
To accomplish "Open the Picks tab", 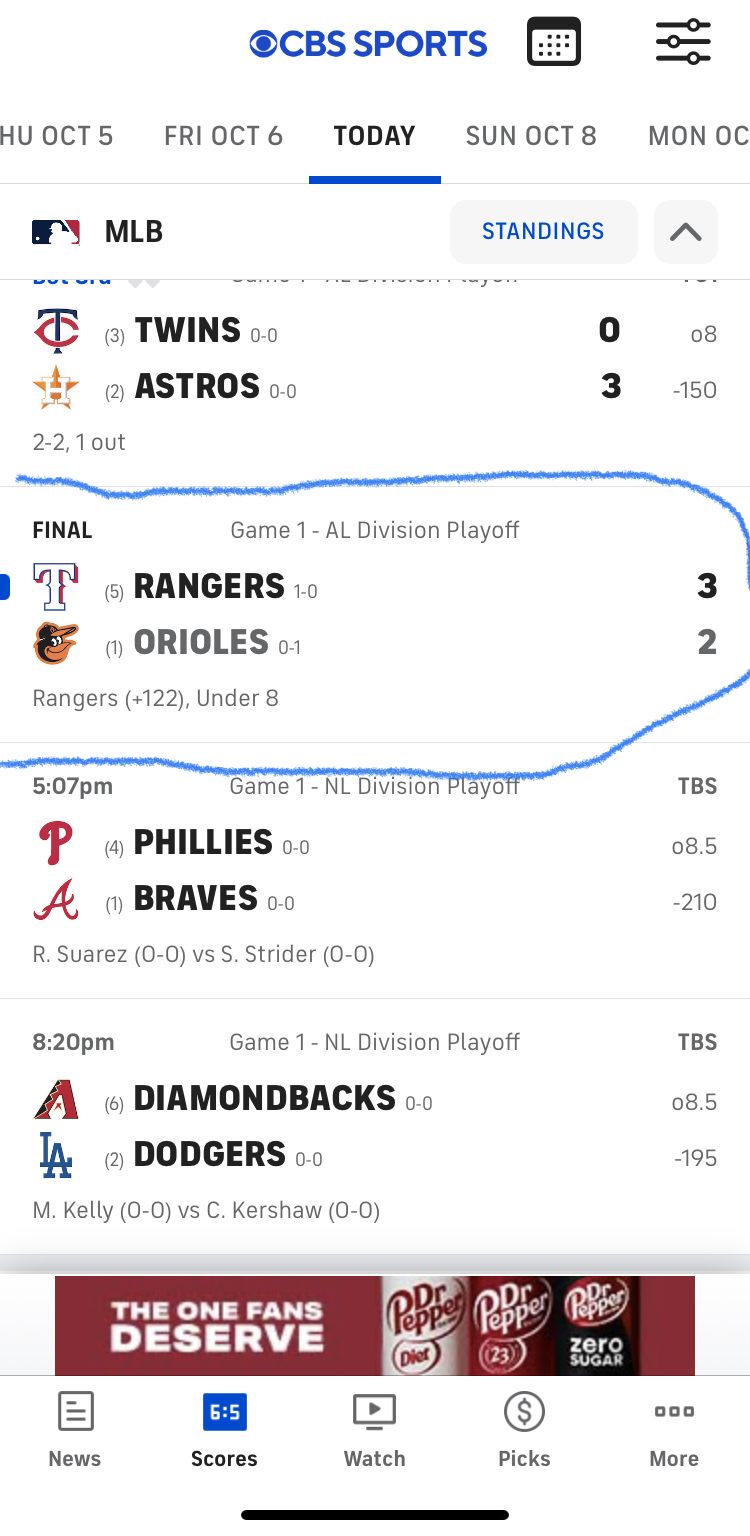I will pyautogui.click(x=525, y=1431).
